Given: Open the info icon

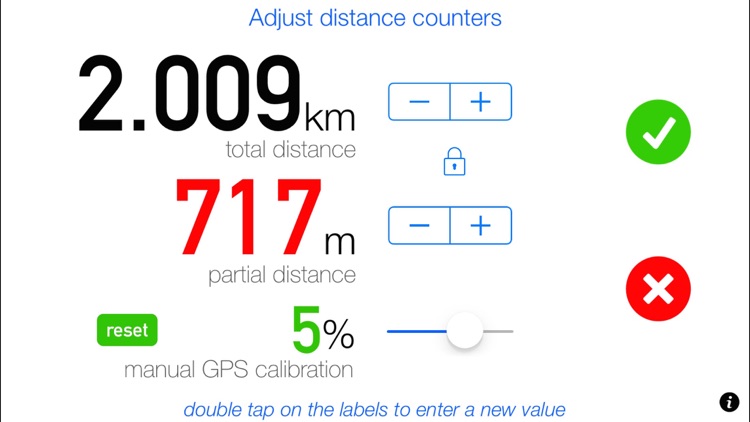Looking at the screenshot, I should point(728,401).
